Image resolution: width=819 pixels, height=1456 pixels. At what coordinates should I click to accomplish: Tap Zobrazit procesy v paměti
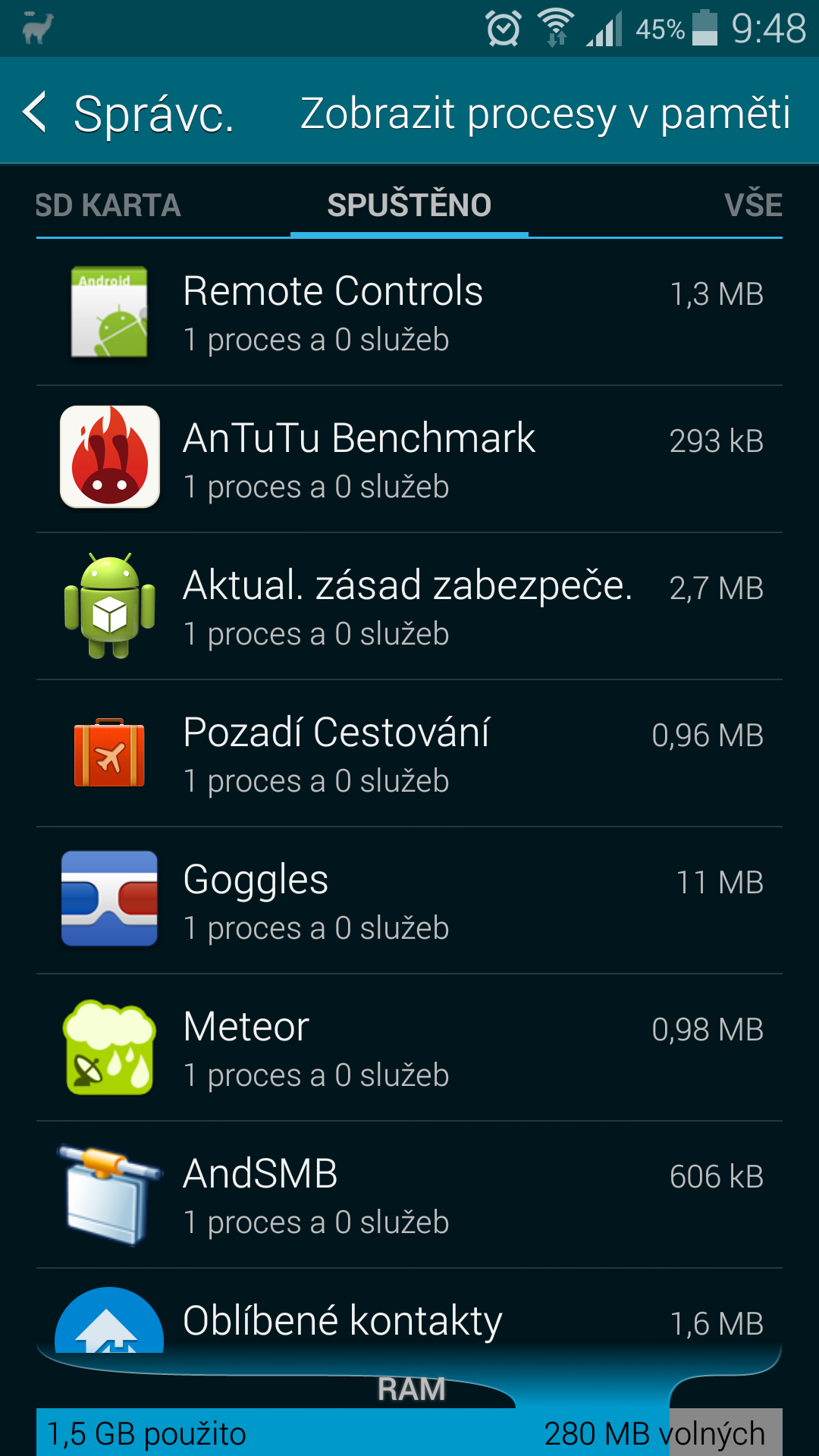tap(544, 114)
